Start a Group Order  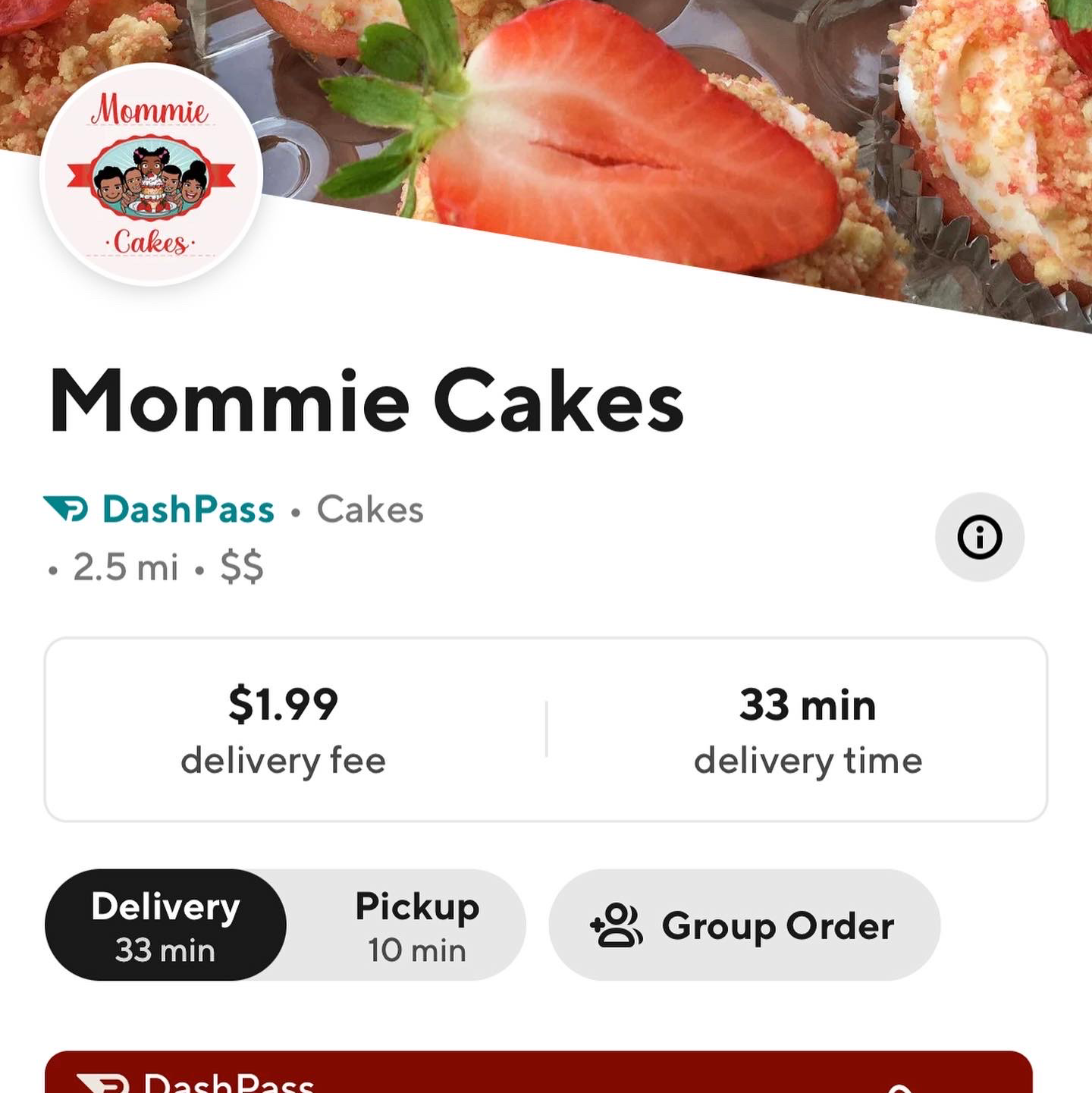(744, 925)
